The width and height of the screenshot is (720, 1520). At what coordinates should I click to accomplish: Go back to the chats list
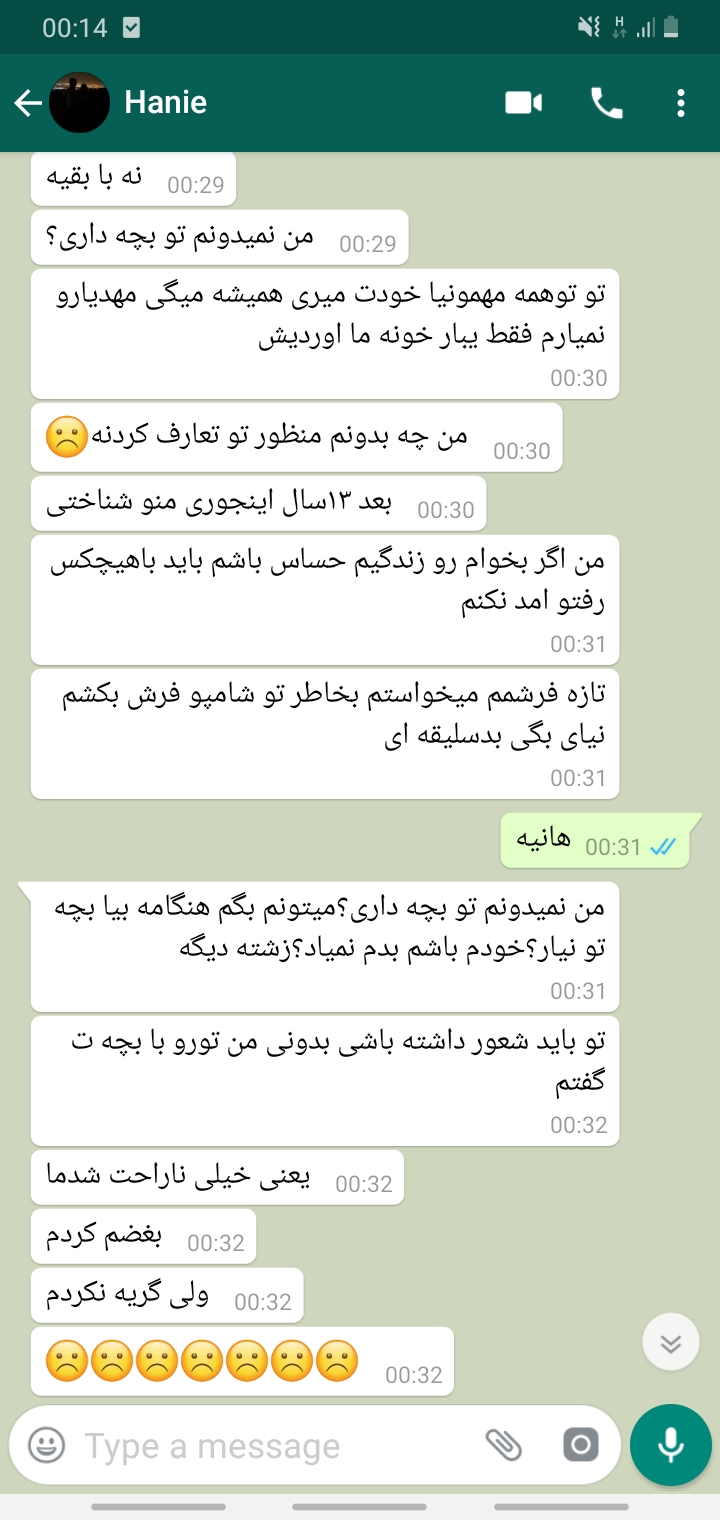coord(28,103)
